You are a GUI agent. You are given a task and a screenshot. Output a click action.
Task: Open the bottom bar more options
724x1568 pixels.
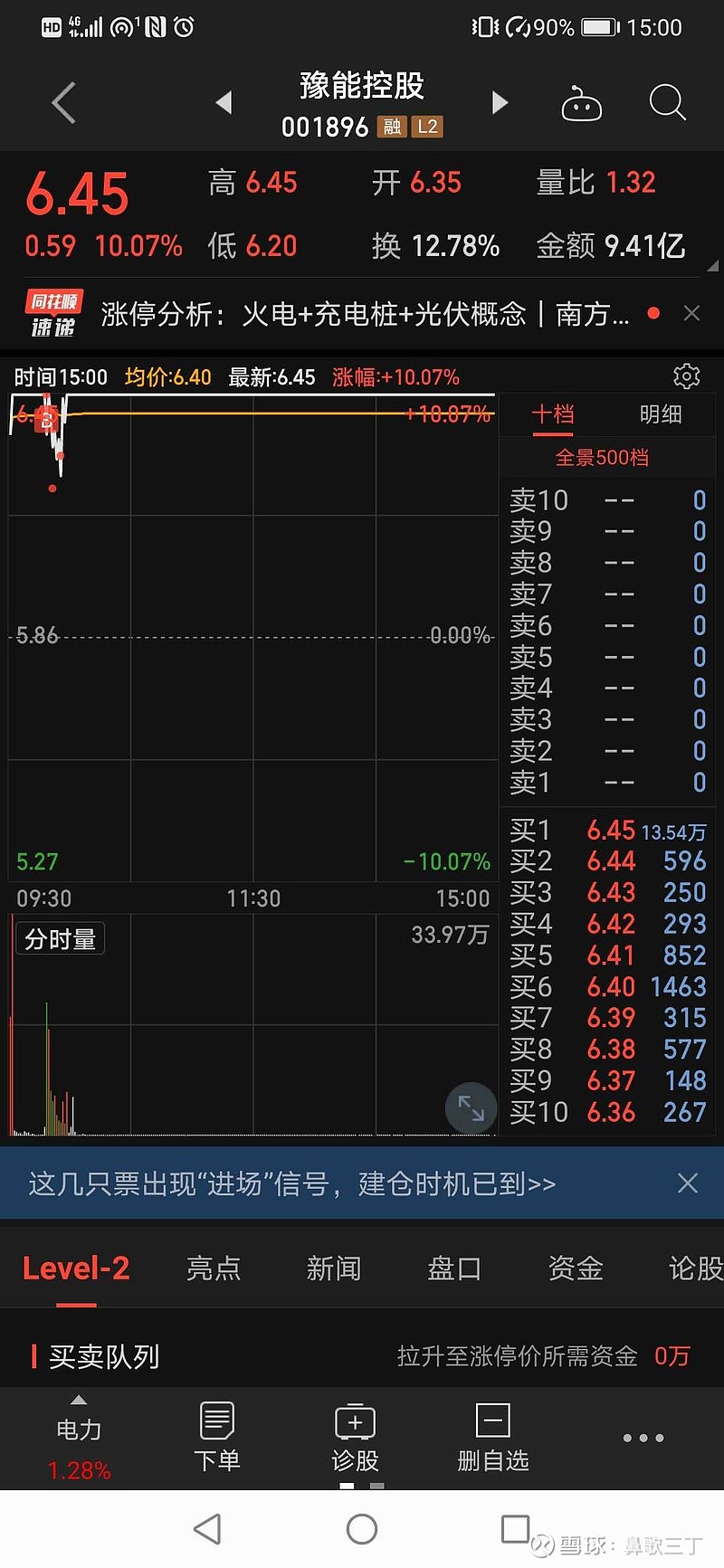pos(643,1438)
